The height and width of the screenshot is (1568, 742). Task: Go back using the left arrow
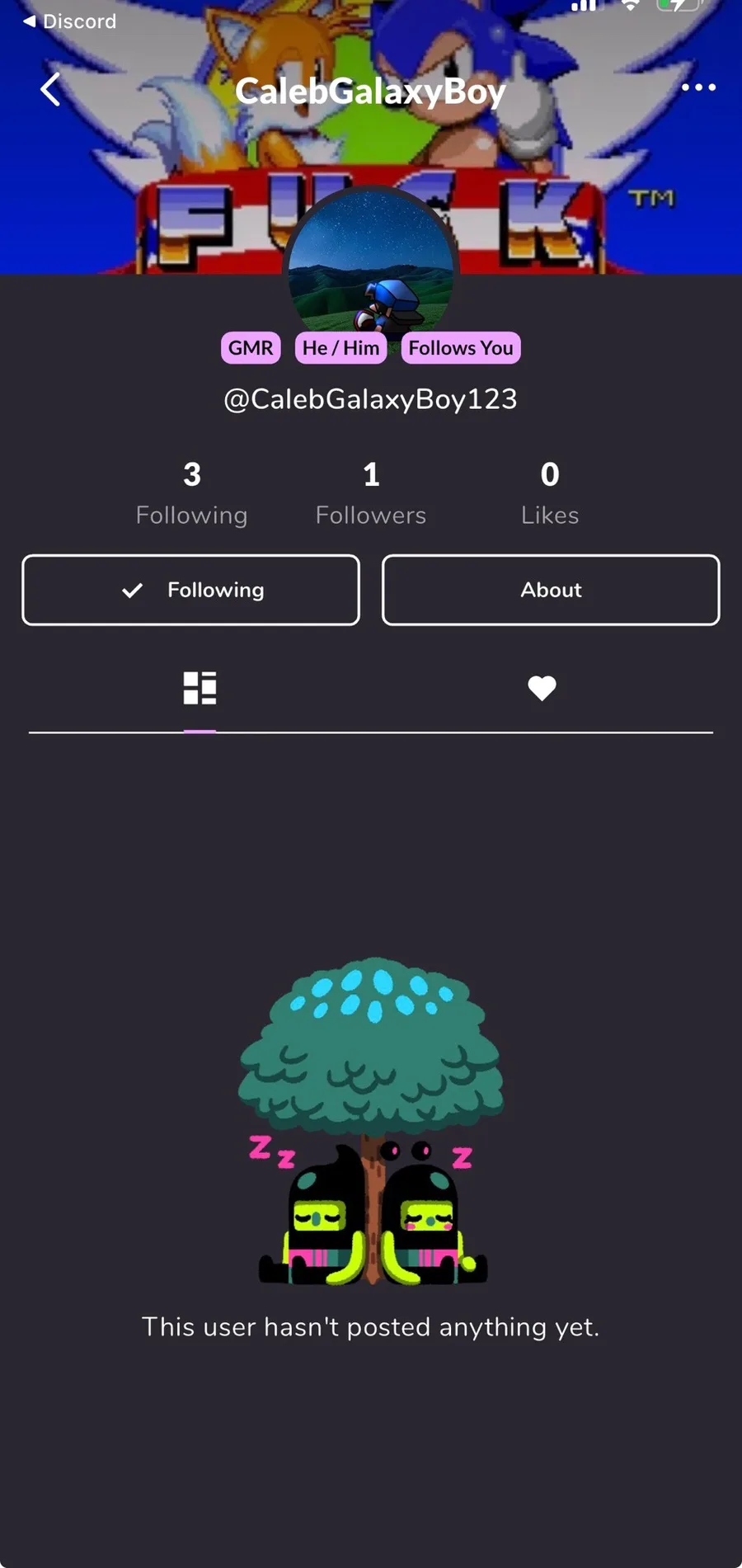[x=50, y=89]
